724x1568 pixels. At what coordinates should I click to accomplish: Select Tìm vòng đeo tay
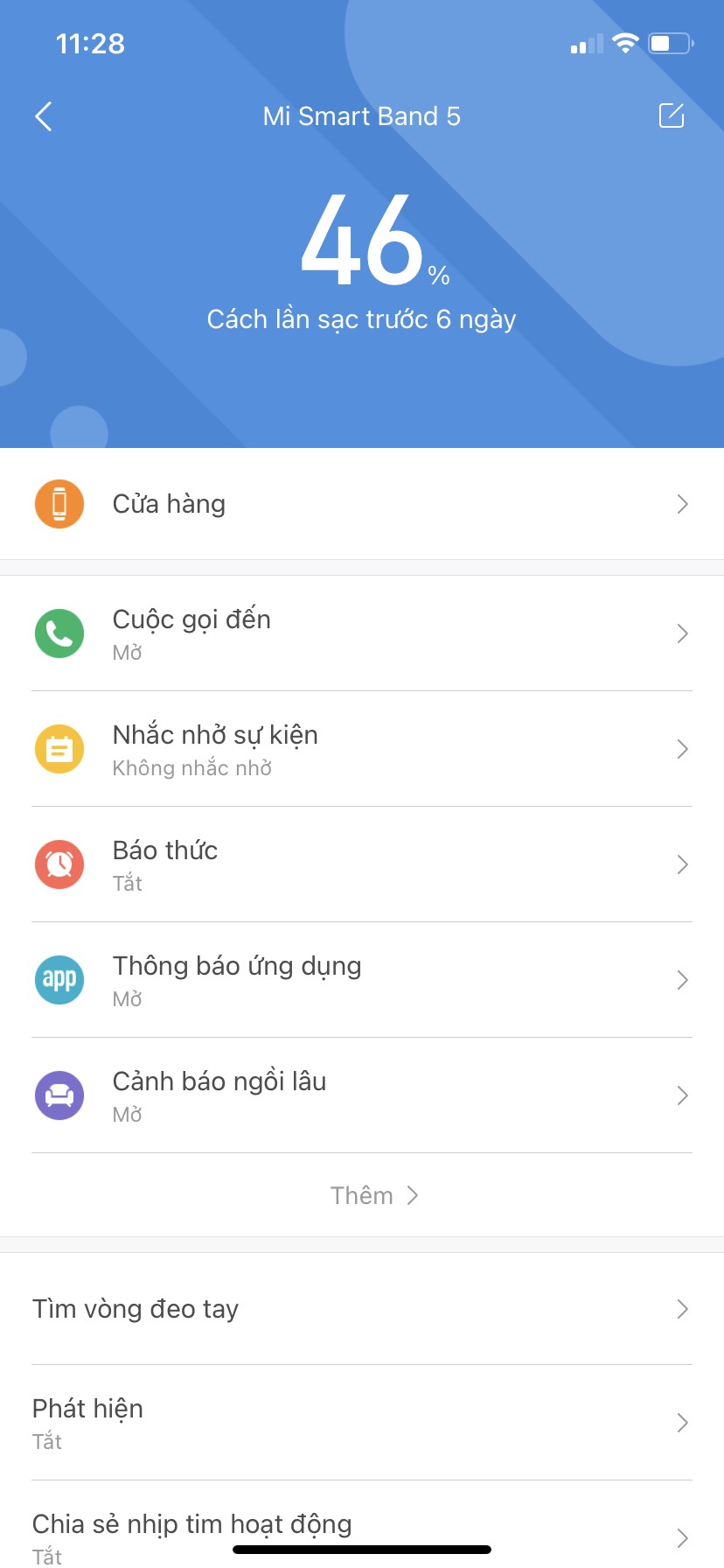[362, 1309]
